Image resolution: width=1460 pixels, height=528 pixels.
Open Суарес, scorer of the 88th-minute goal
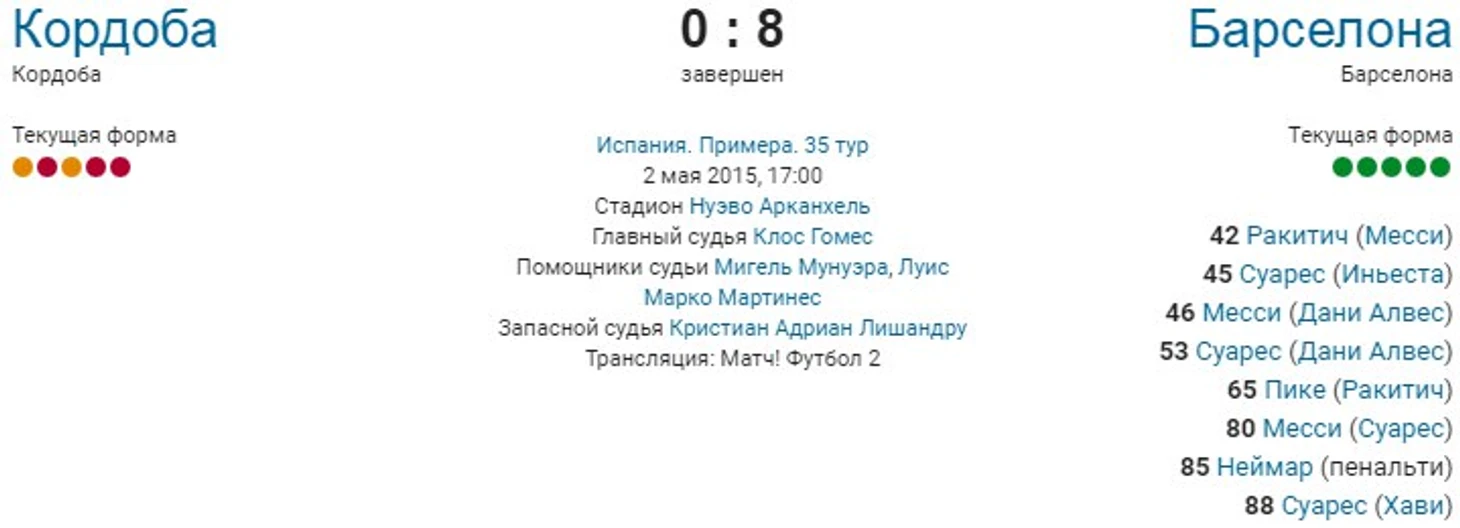click(1323, 506)
